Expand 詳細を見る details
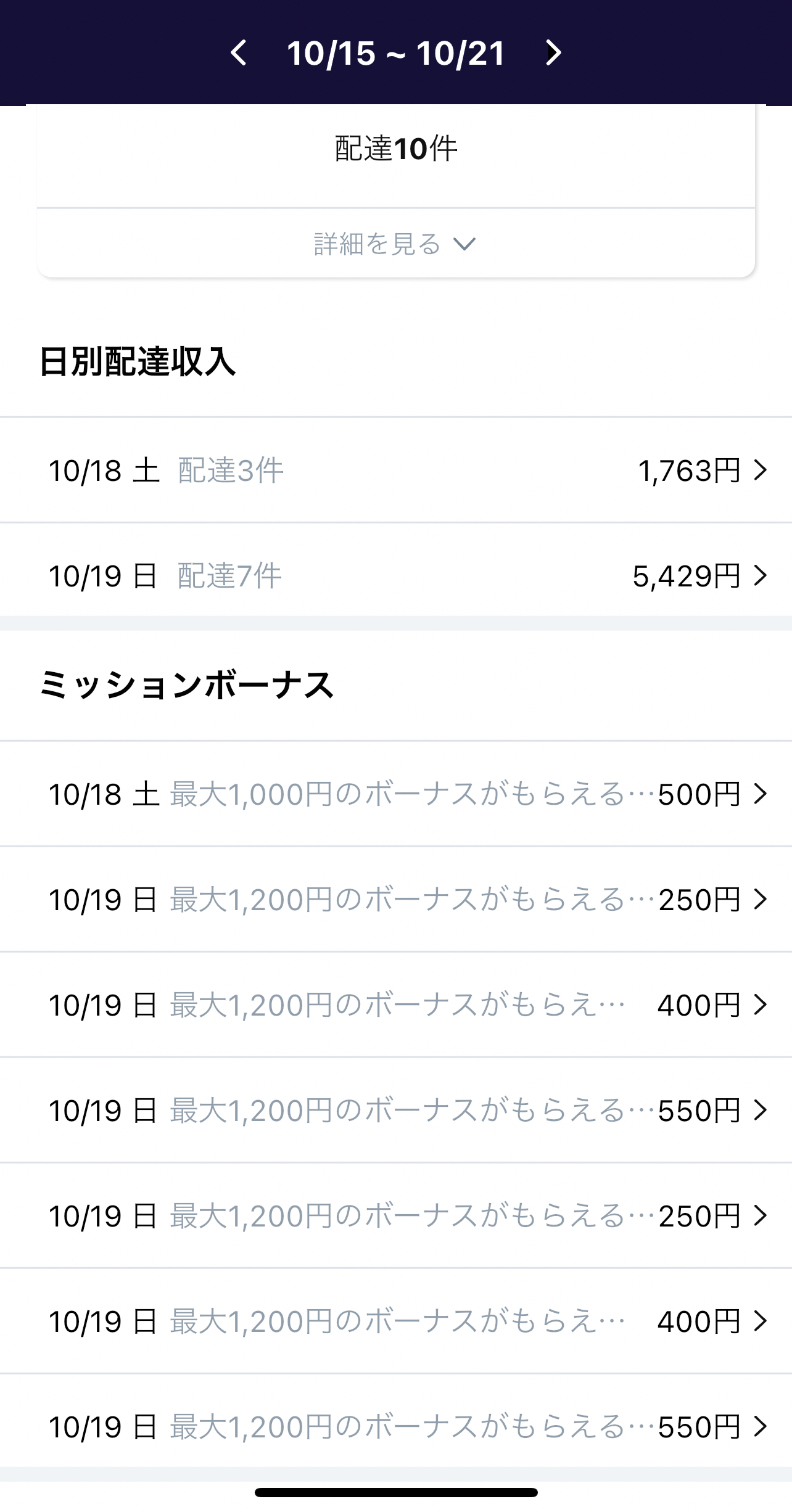The height and width of the screenshot is (1512, 792). pos(395,244)
